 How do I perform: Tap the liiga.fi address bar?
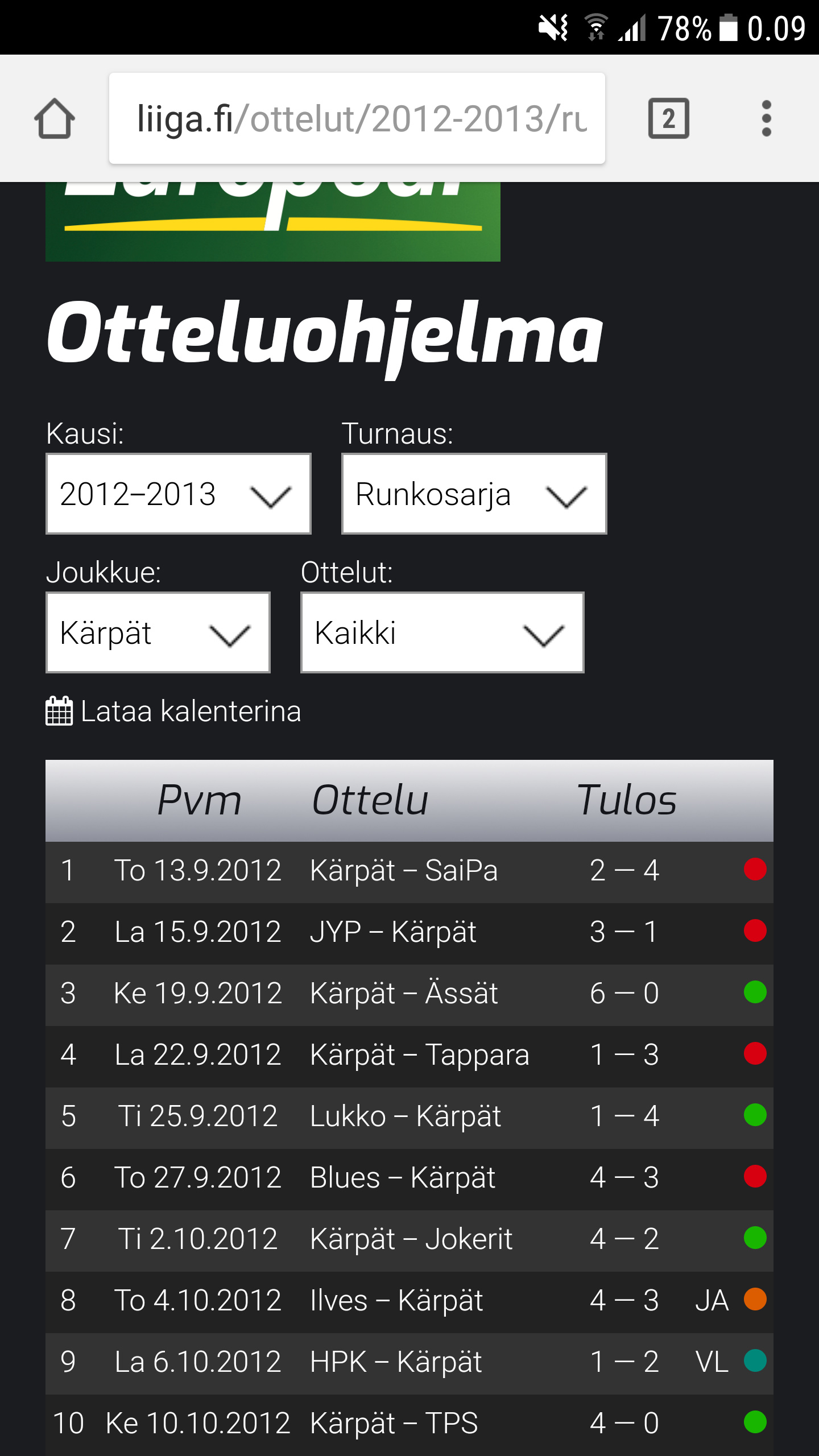coord(357,118)
